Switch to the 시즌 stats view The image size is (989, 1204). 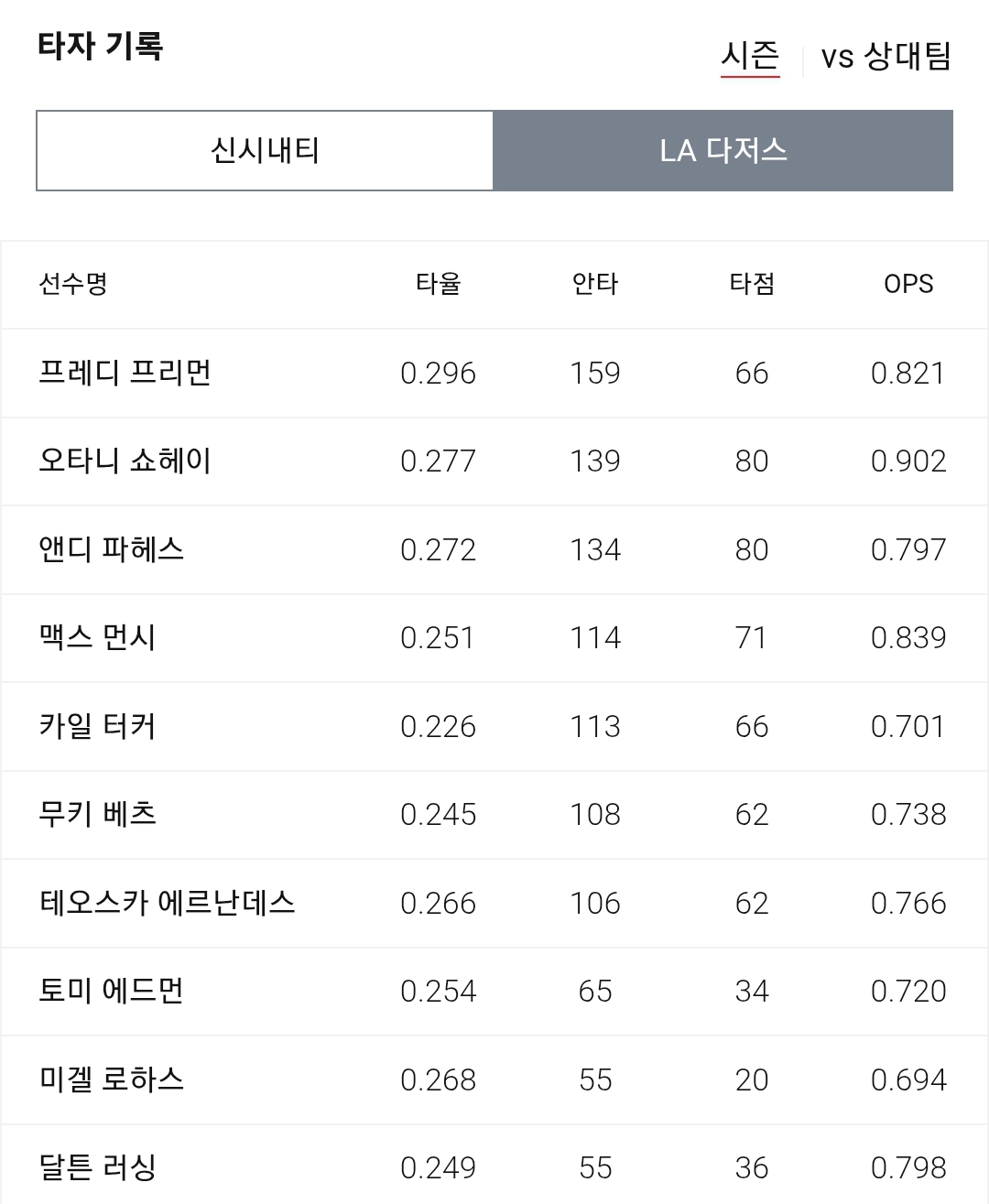[750, 57]
